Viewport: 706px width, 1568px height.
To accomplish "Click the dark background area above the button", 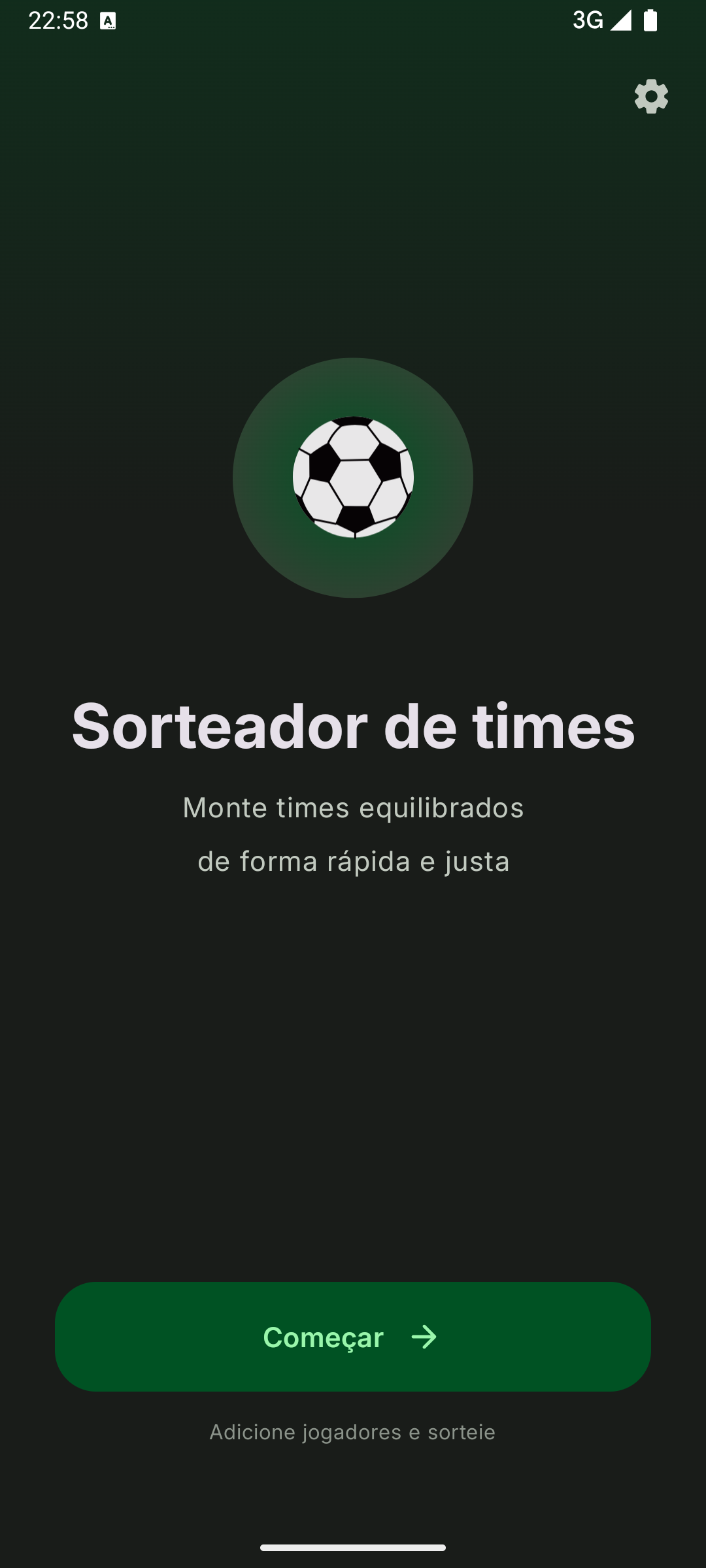I will pyautogui.click(x=353, y=1078).
